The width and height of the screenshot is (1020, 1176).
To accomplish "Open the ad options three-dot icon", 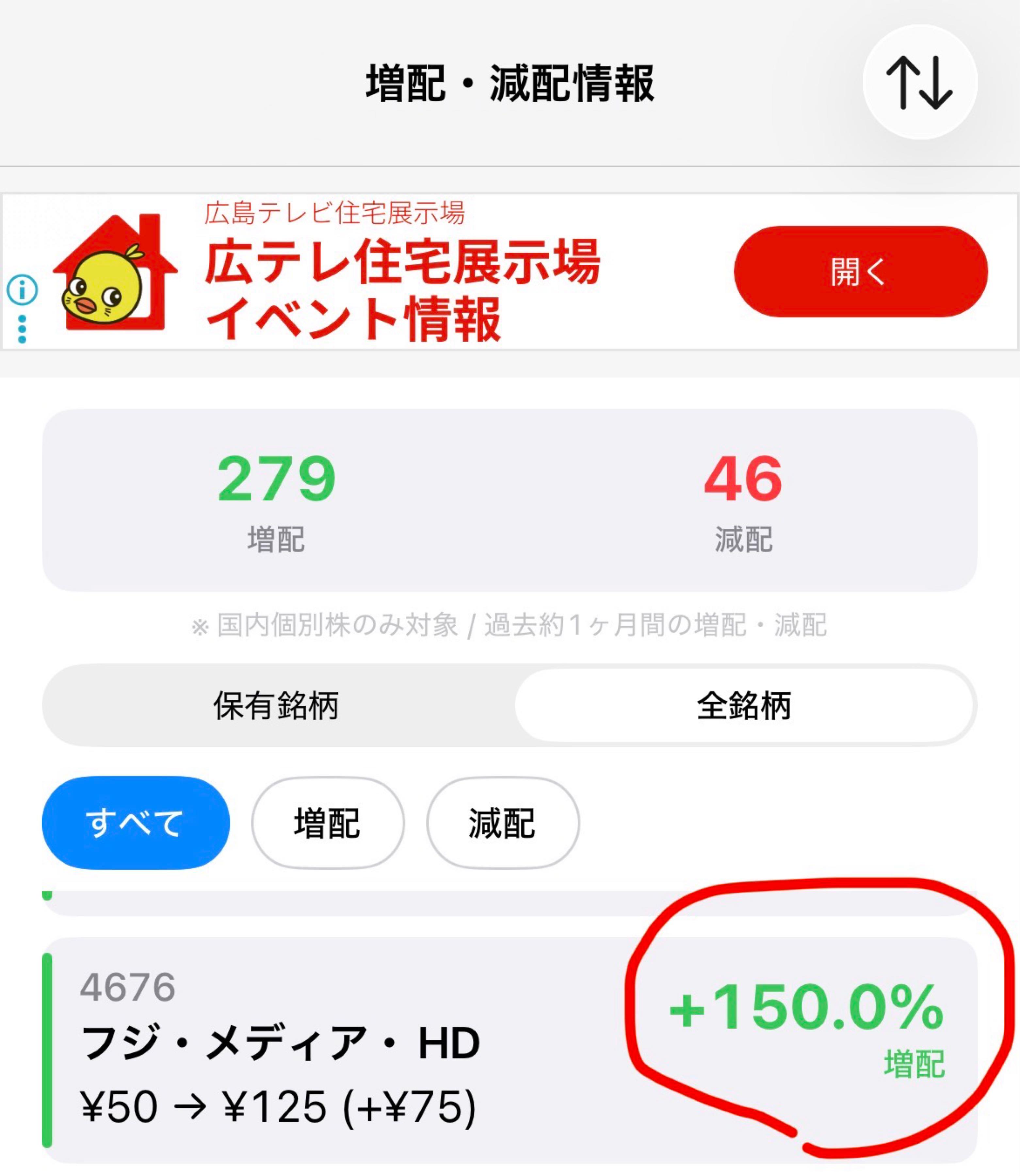I will tap(22, 329).
